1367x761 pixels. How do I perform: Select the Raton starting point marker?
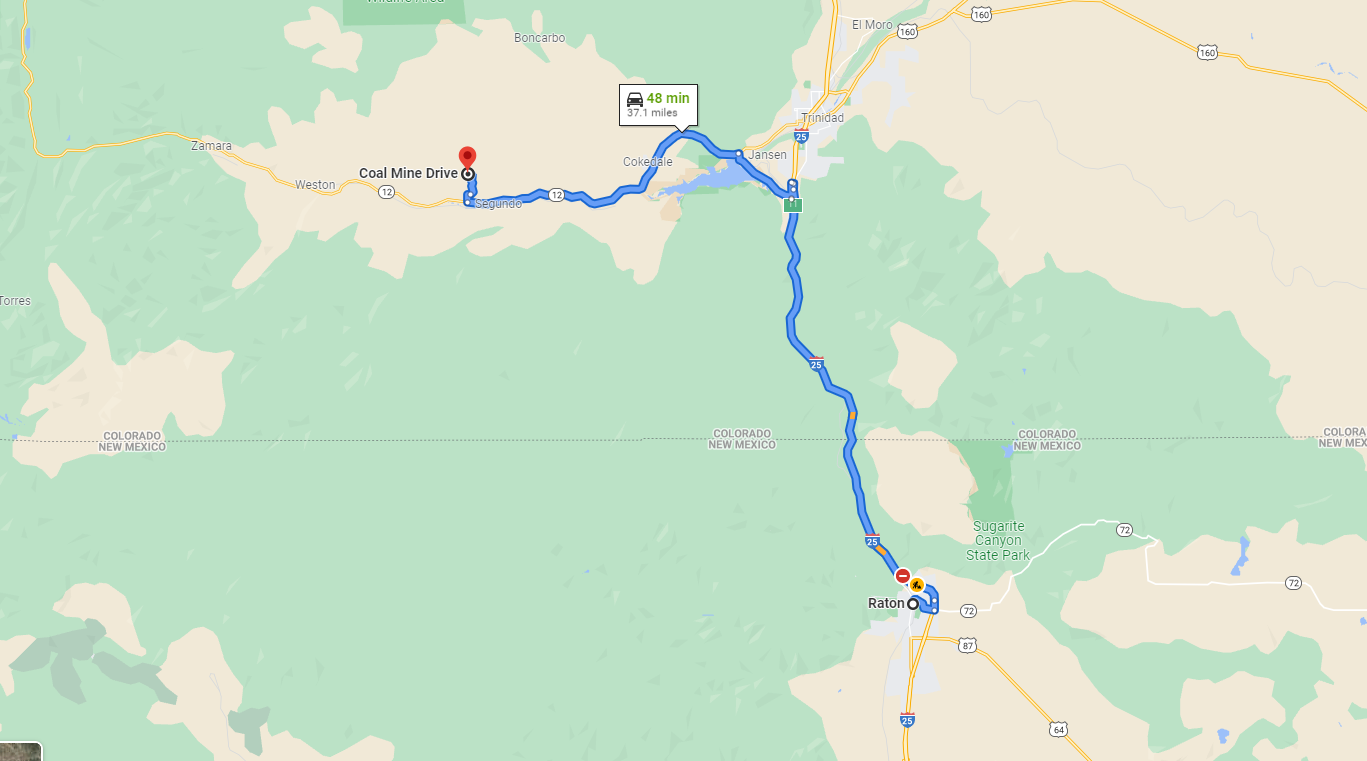913,604
